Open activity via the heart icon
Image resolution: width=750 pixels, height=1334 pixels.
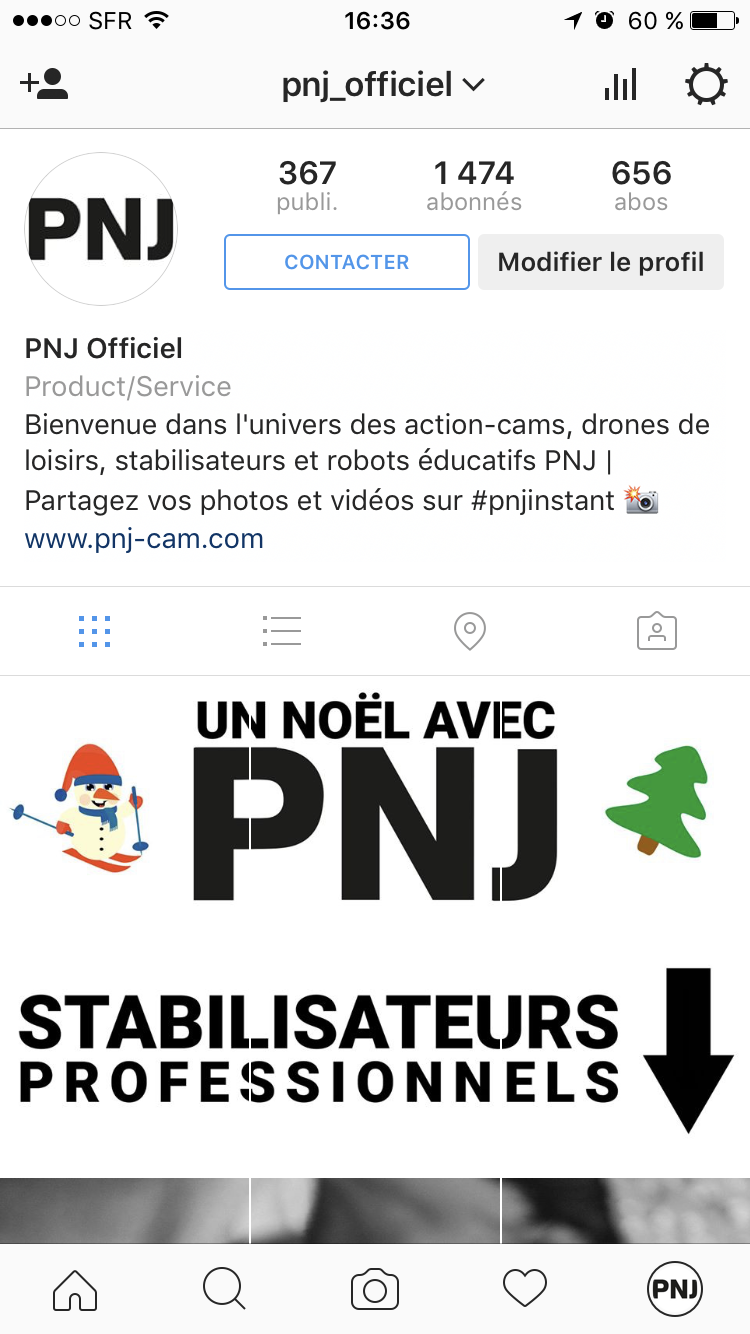[x=524, y=1289]
